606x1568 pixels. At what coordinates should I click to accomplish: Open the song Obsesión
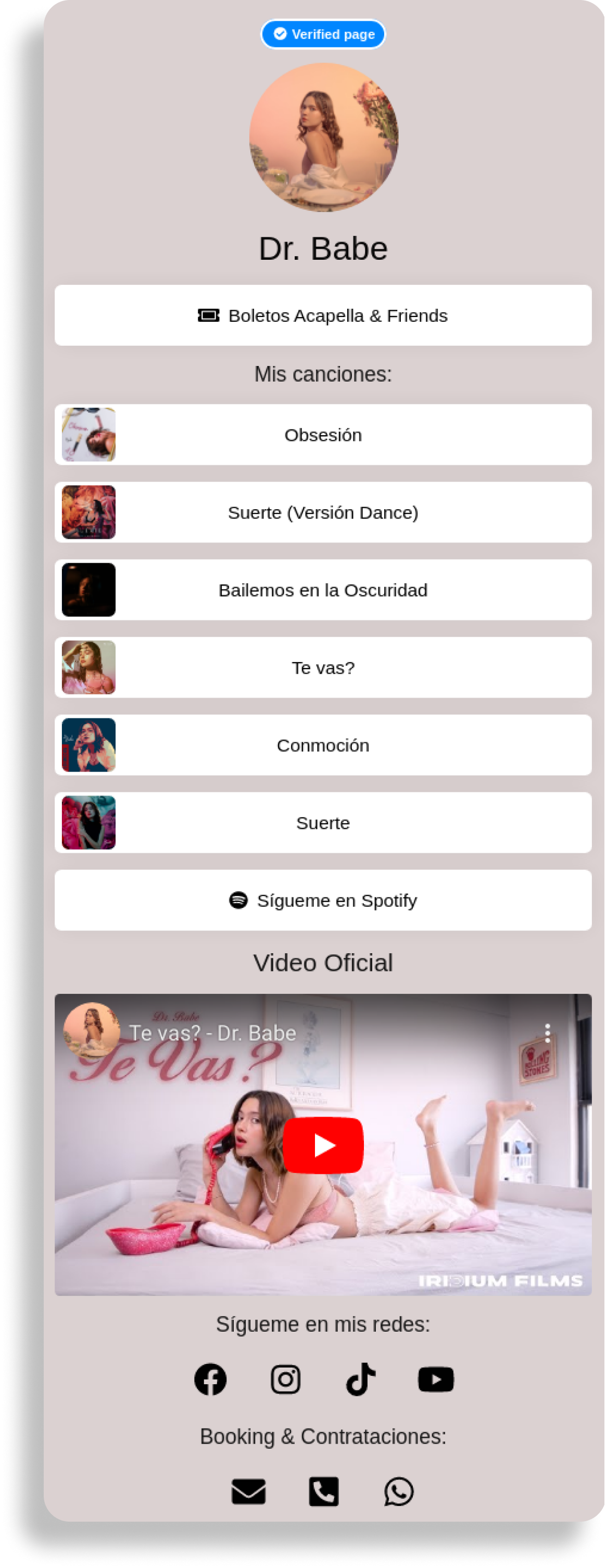(x=322, y=435)
